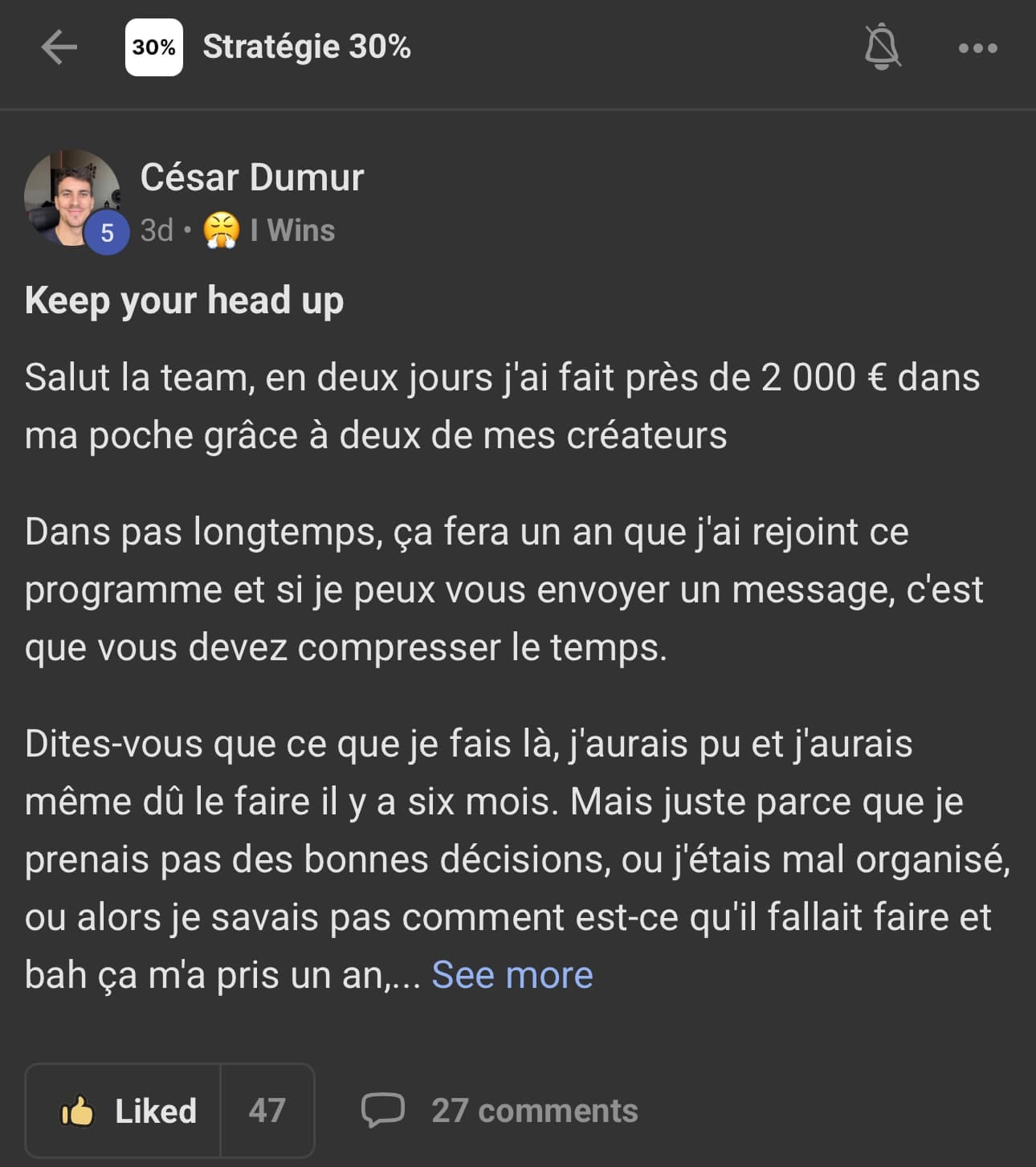The image size is (1036, 1167).
Task: Open César Dumur's profile by name
Action: coord(251,177)
